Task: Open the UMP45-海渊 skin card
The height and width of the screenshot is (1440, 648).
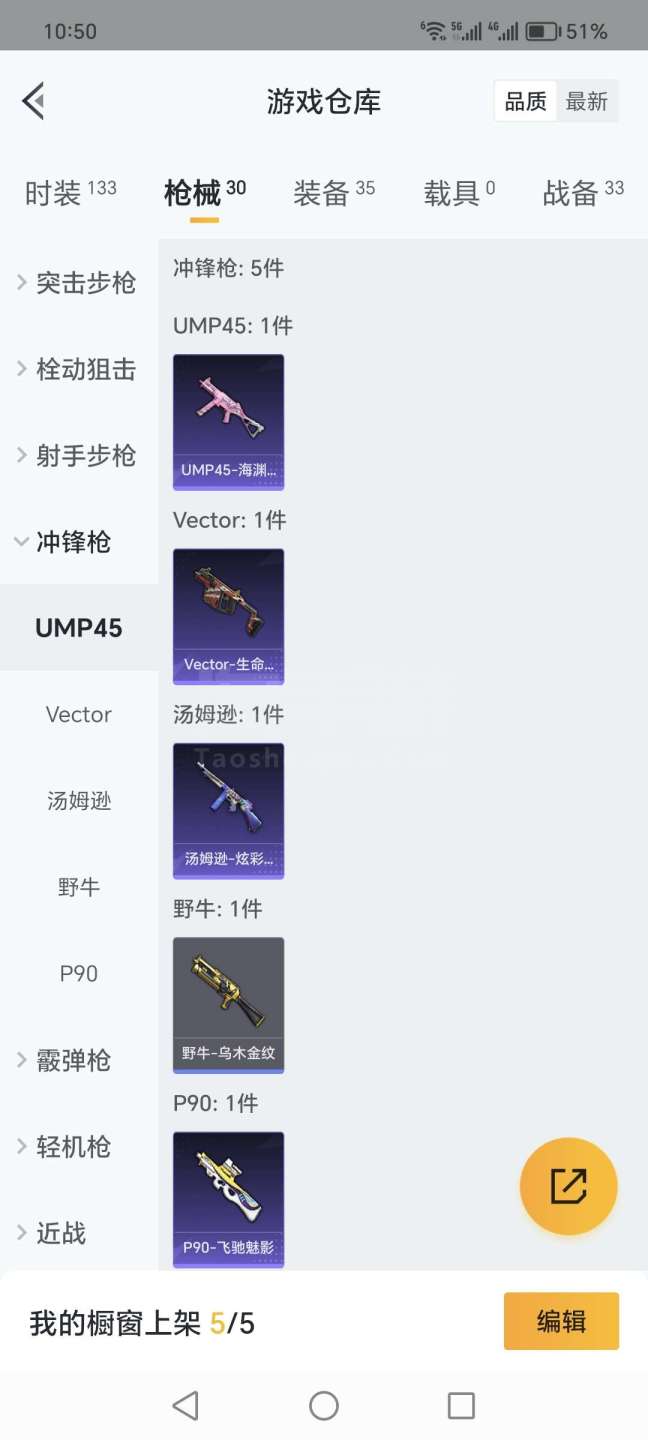Action: [x=228, y=422]
